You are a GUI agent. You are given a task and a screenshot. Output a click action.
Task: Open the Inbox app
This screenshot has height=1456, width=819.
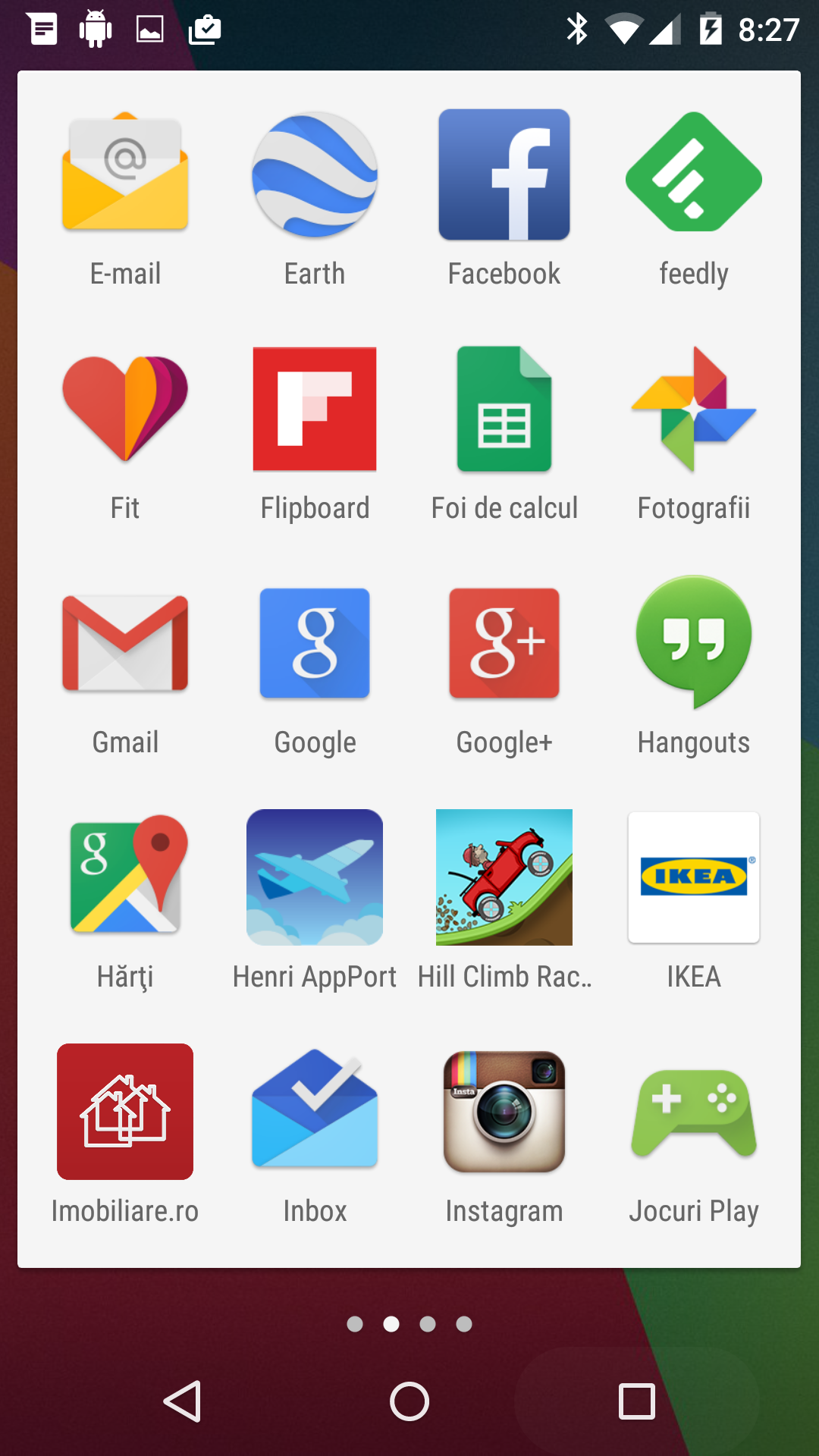coord(315,1112)
